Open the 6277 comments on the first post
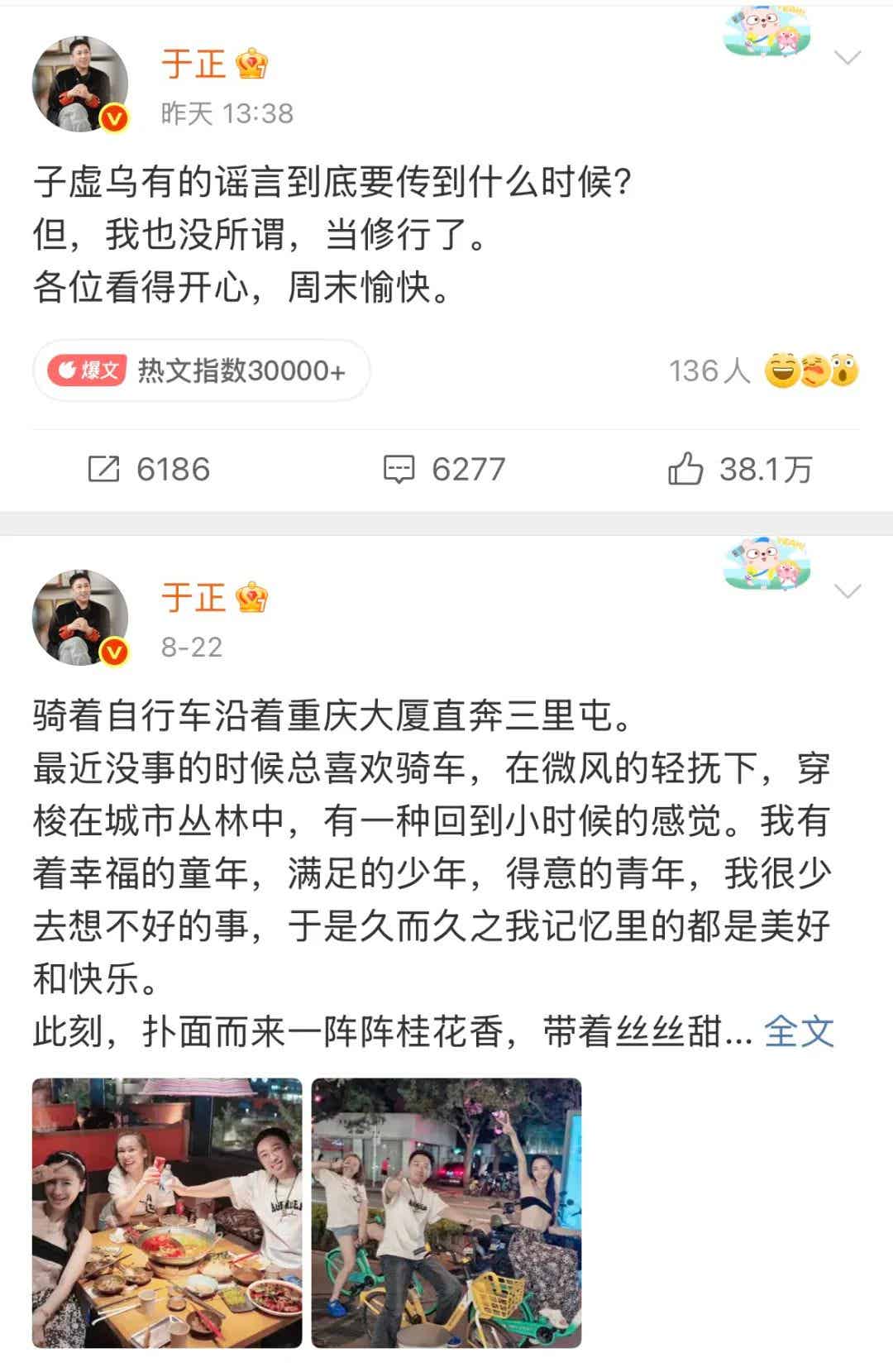Viewport: 893px width, 1372px height. tap(444, 470)
